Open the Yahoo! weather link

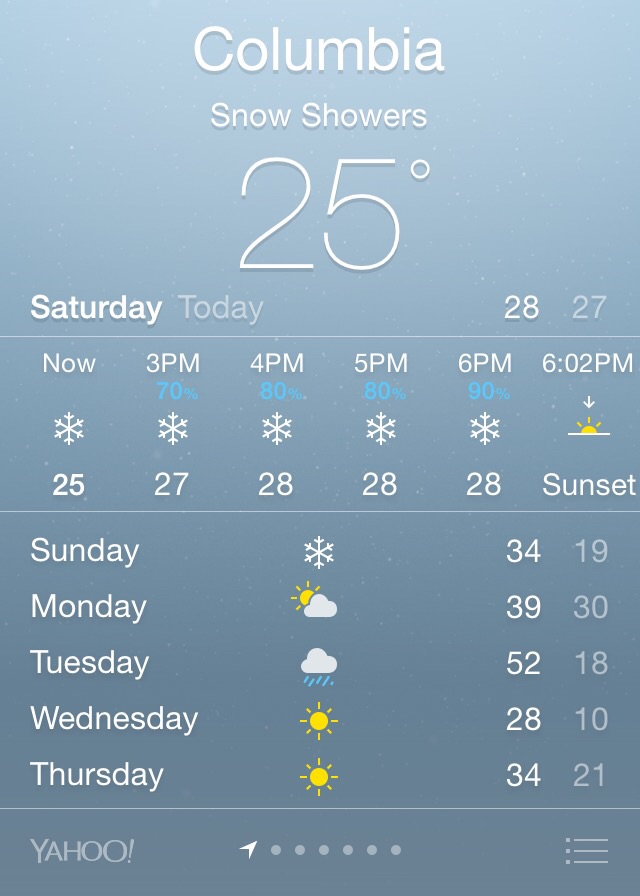pos(82,851)
